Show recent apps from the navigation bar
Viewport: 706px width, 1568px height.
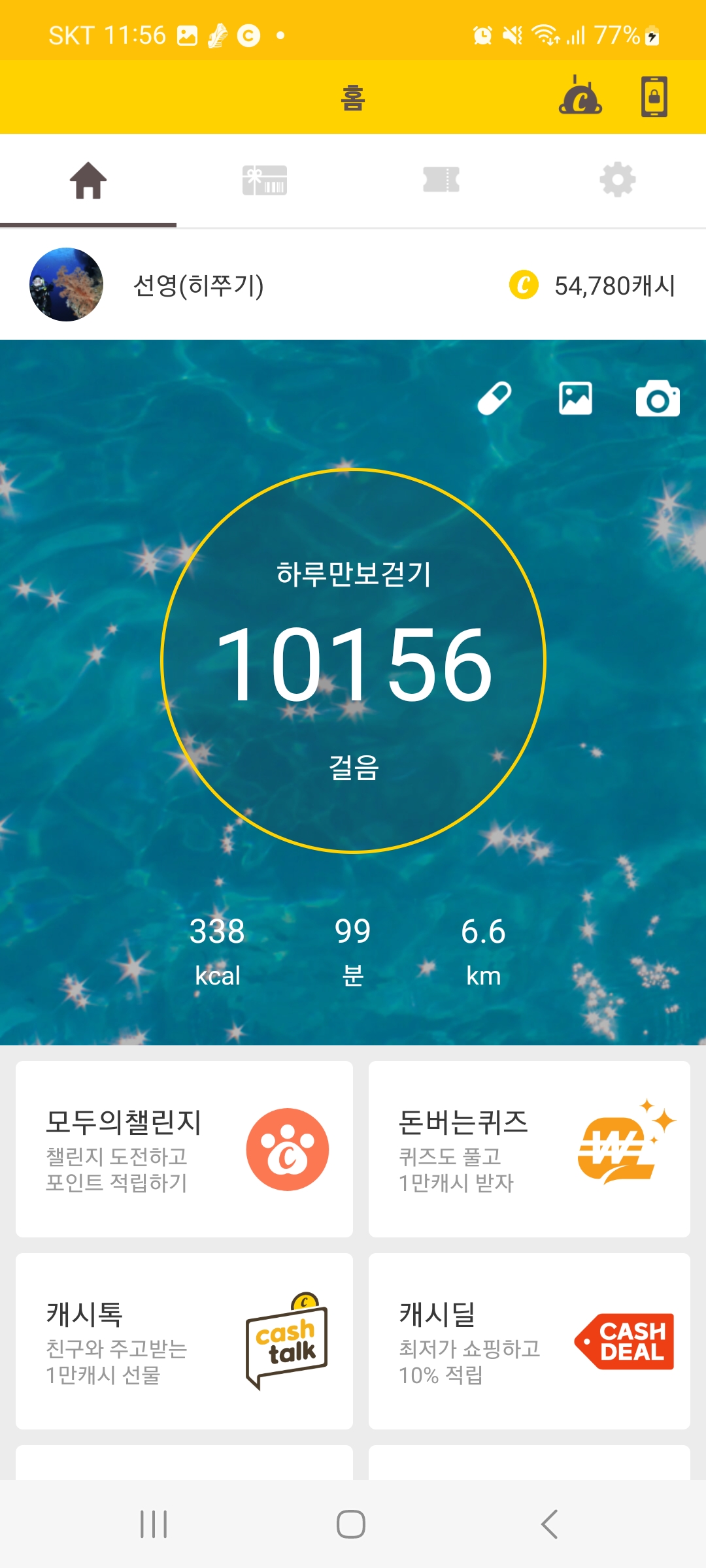coord(154,1524)
